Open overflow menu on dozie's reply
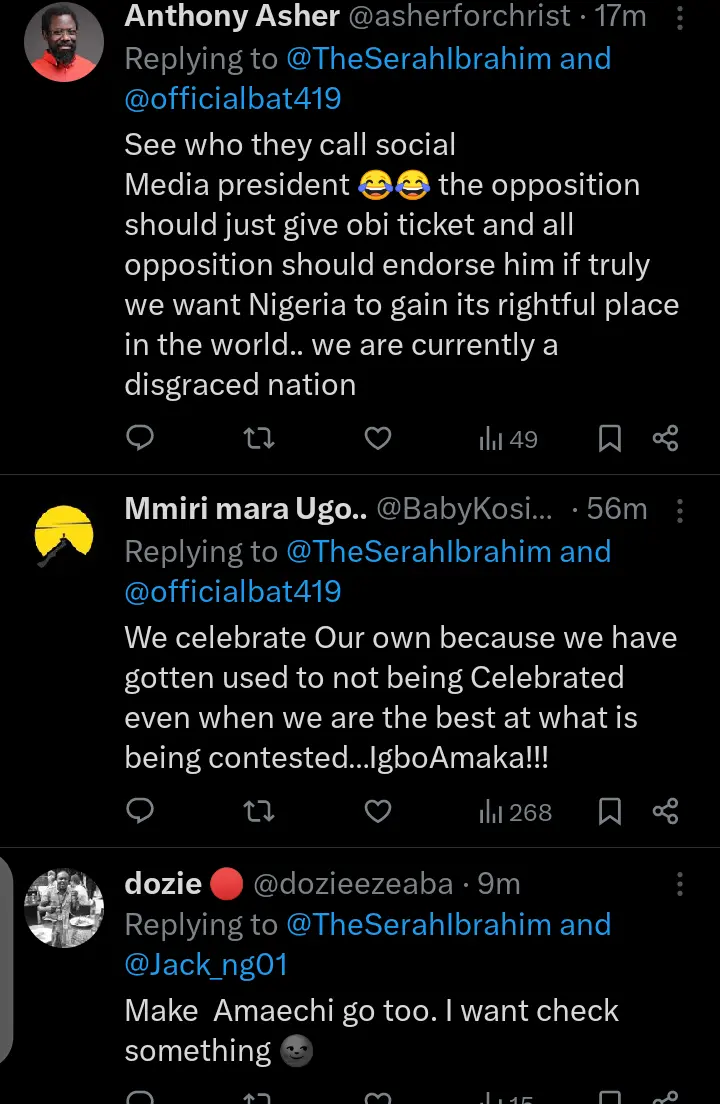Screen dimensions: 720x1104 680,884
